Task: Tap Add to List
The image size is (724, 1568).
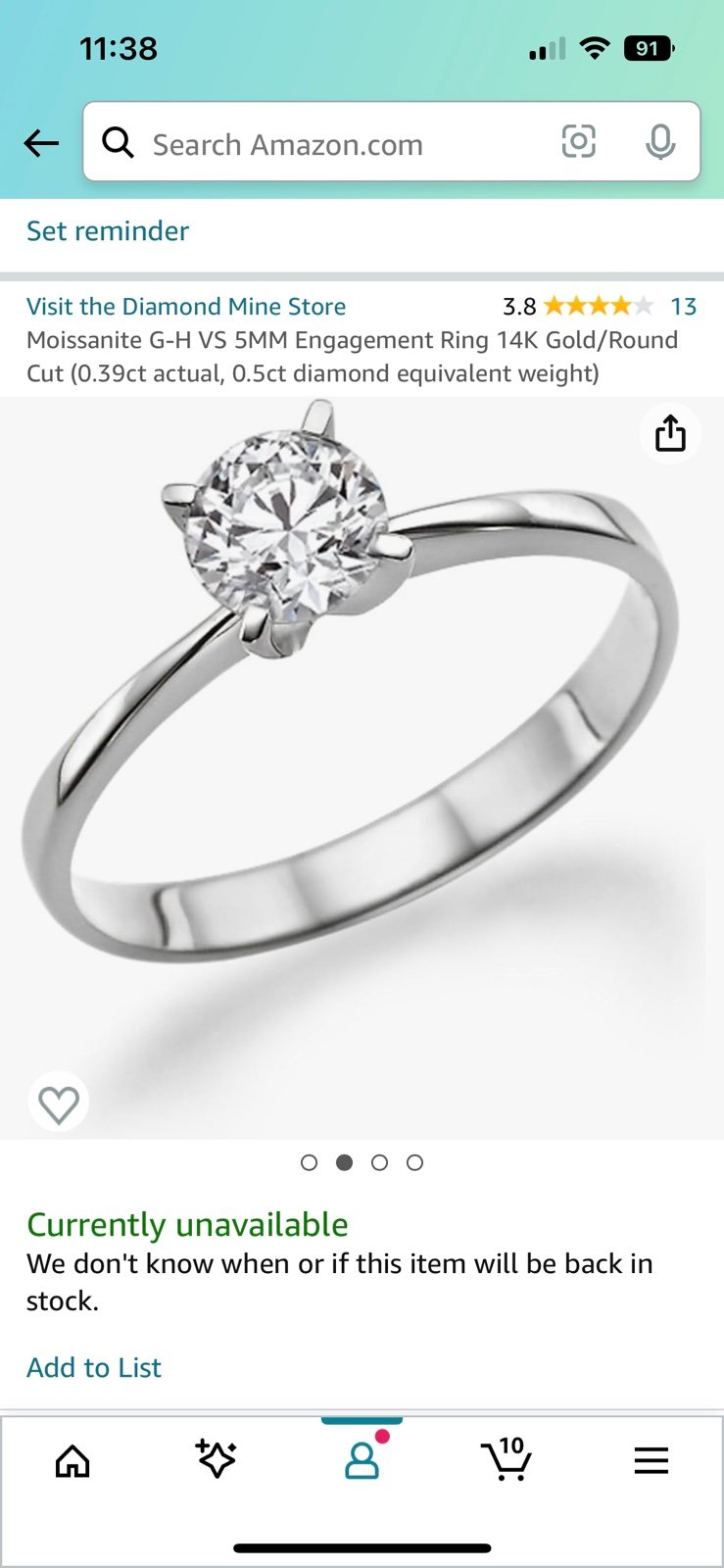Action: pos(94,1367)
